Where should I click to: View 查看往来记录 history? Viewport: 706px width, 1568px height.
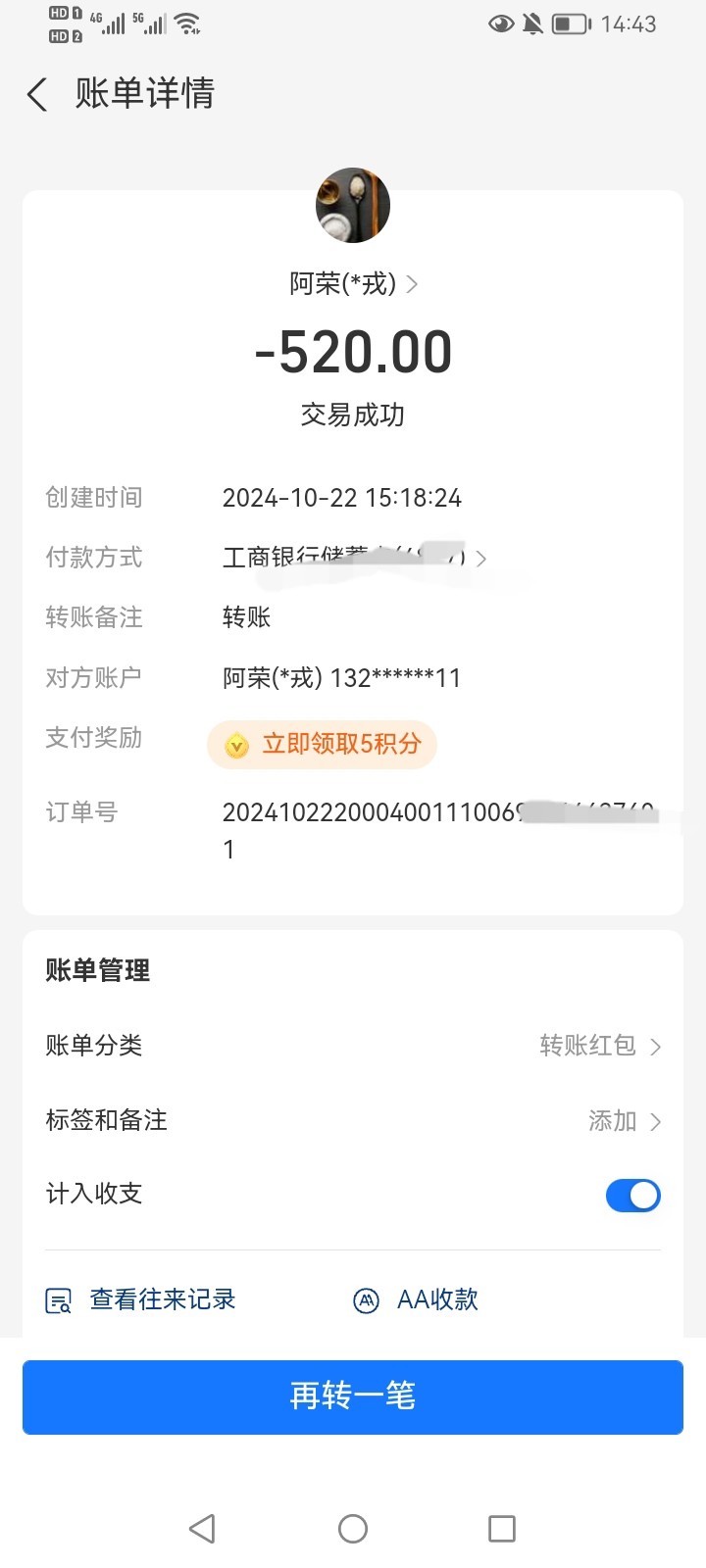[x=142, y=1300]
